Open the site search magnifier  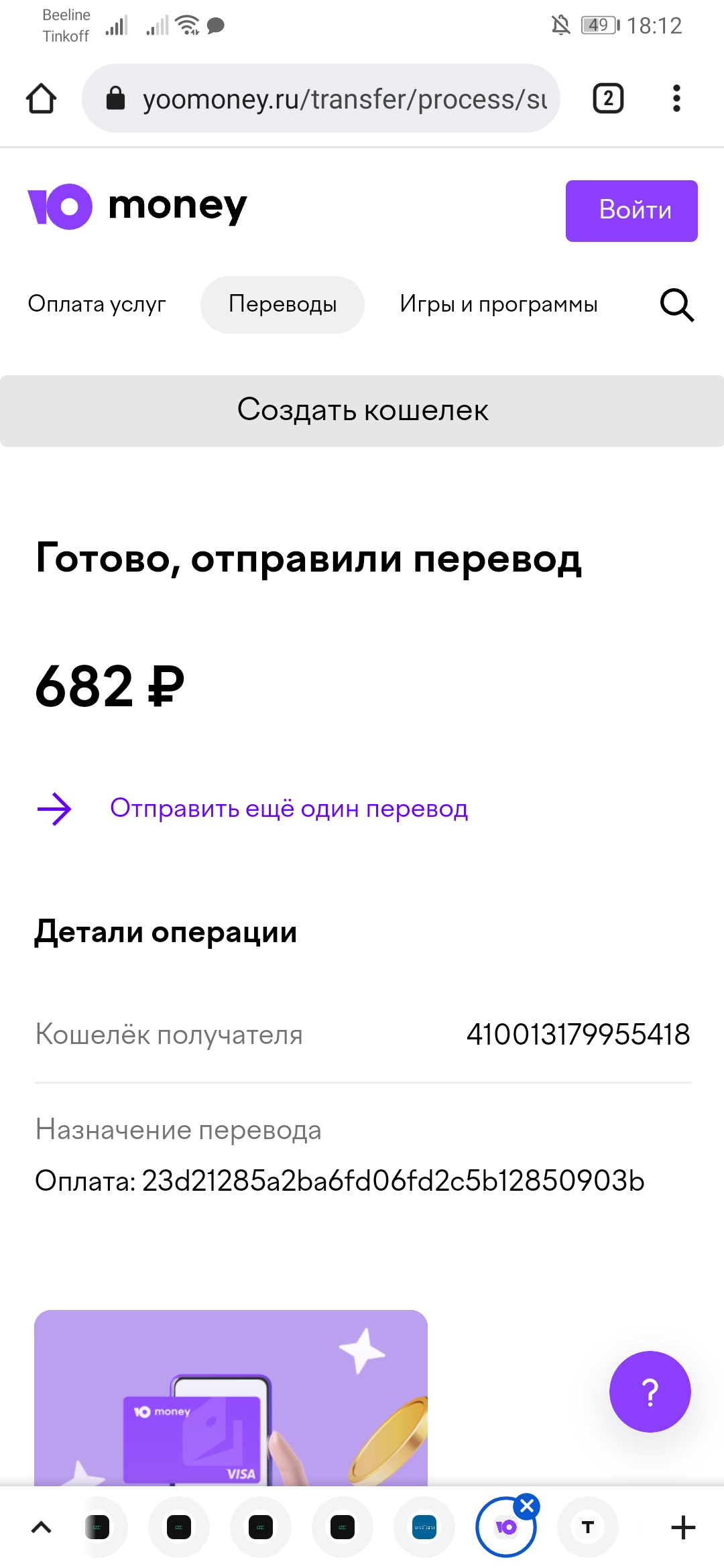tap(676, 305)
